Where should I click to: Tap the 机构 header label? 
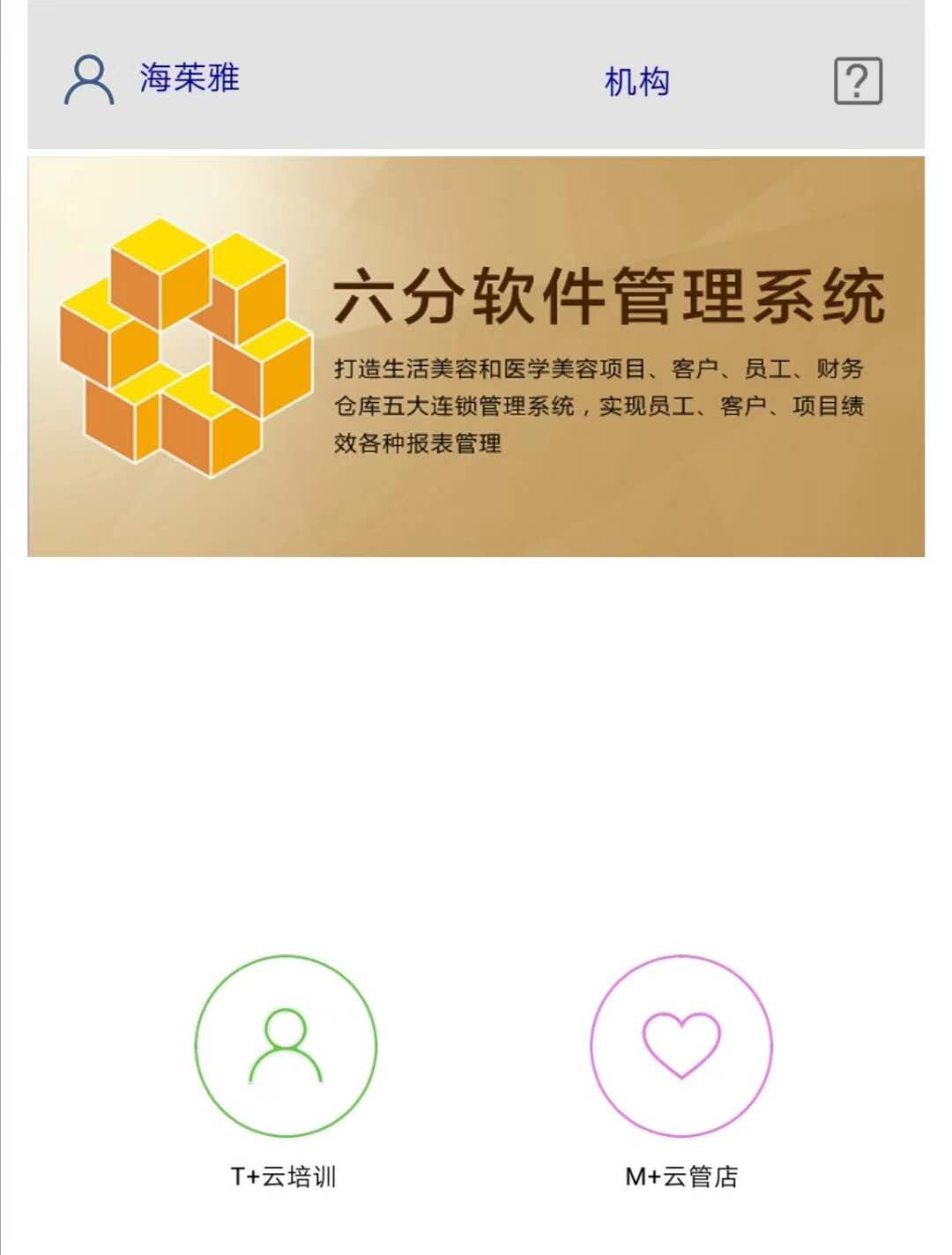[x=636, y=82]
